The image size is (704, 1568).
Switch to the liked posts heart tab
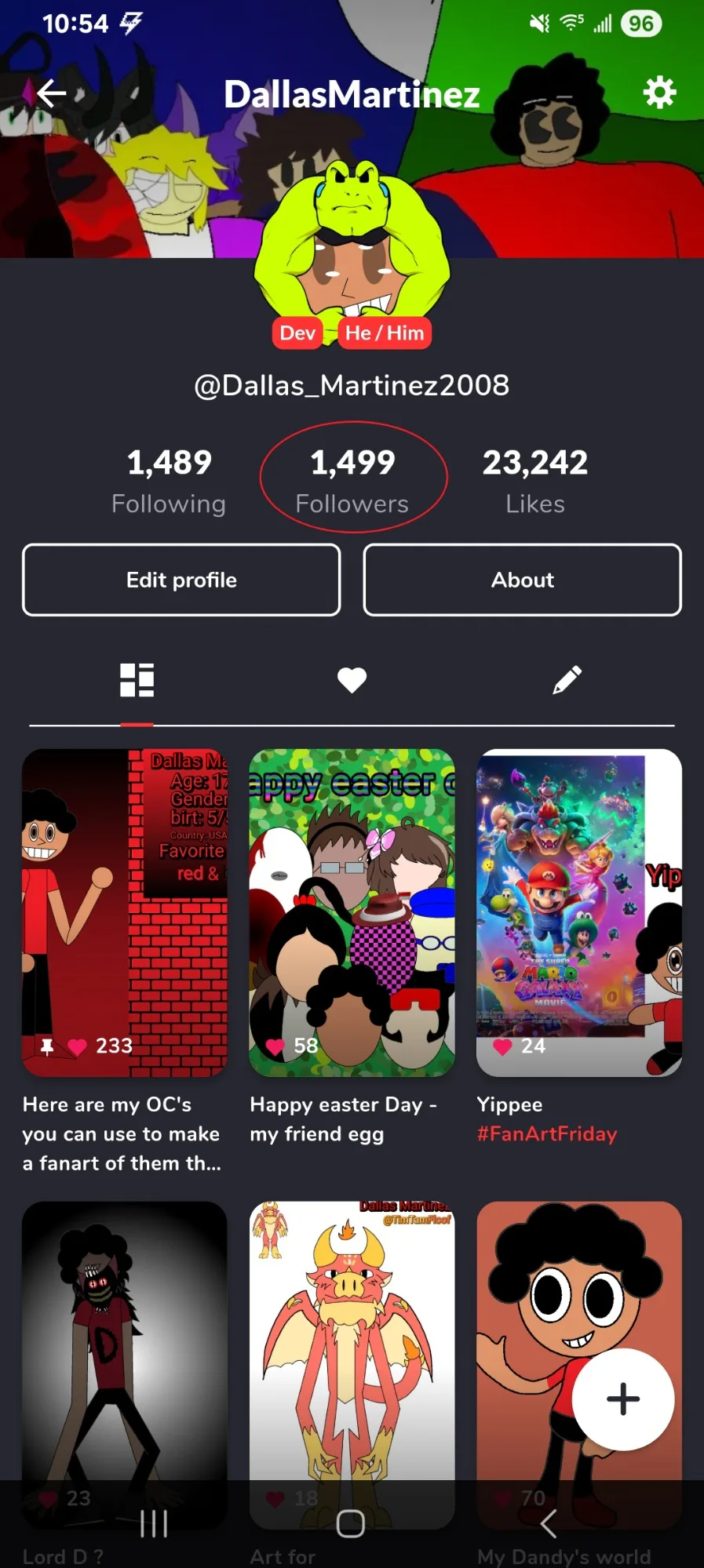(352, 680)
